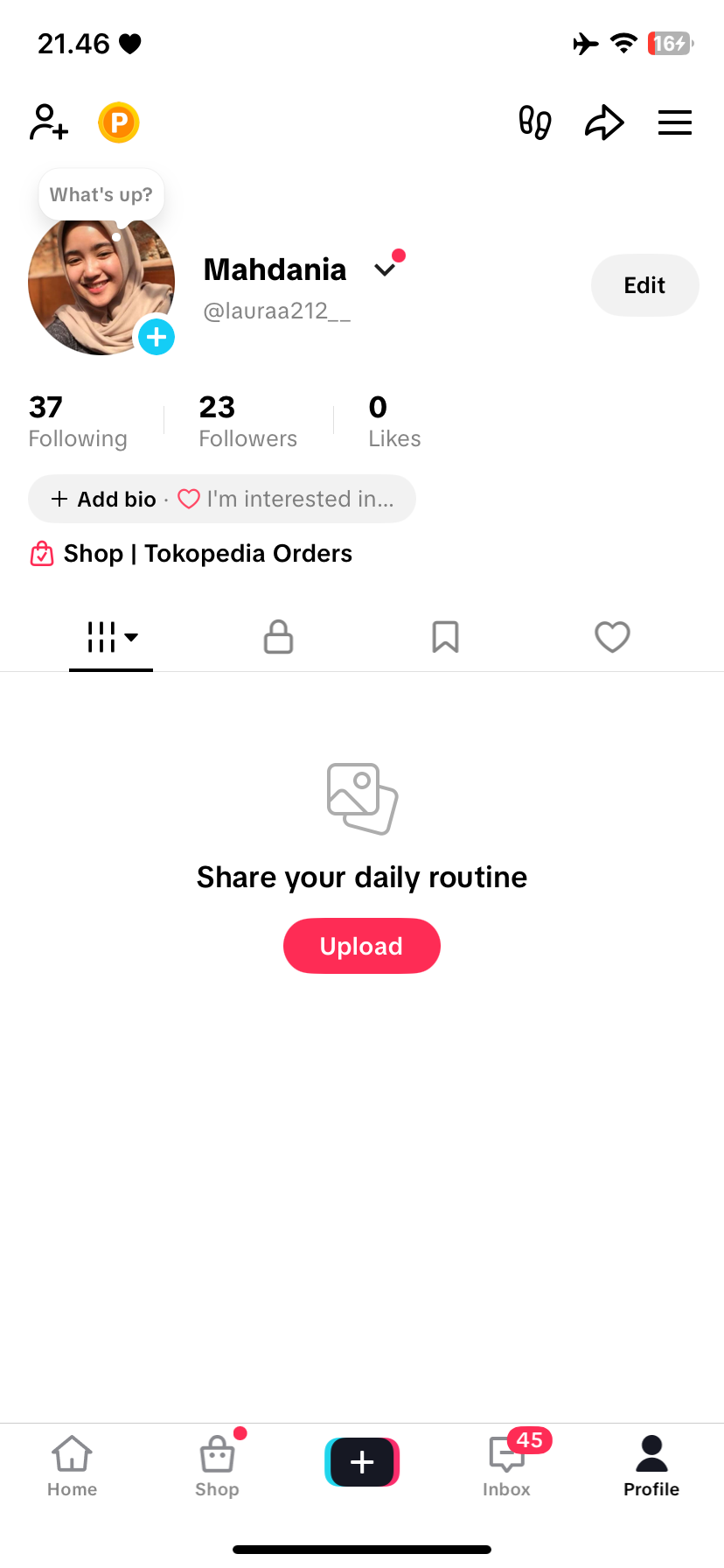The height and width of the screenshot is (1568, 724).
Task: Upload a new post
Action: pyautogui.click(x=361, y=946)
